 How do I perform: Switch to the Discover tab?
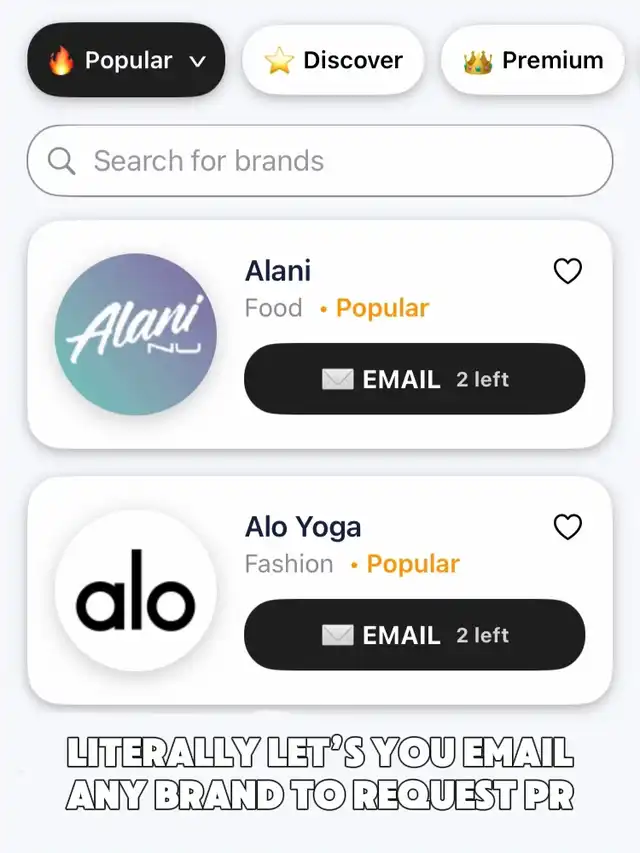click(333, 60)
